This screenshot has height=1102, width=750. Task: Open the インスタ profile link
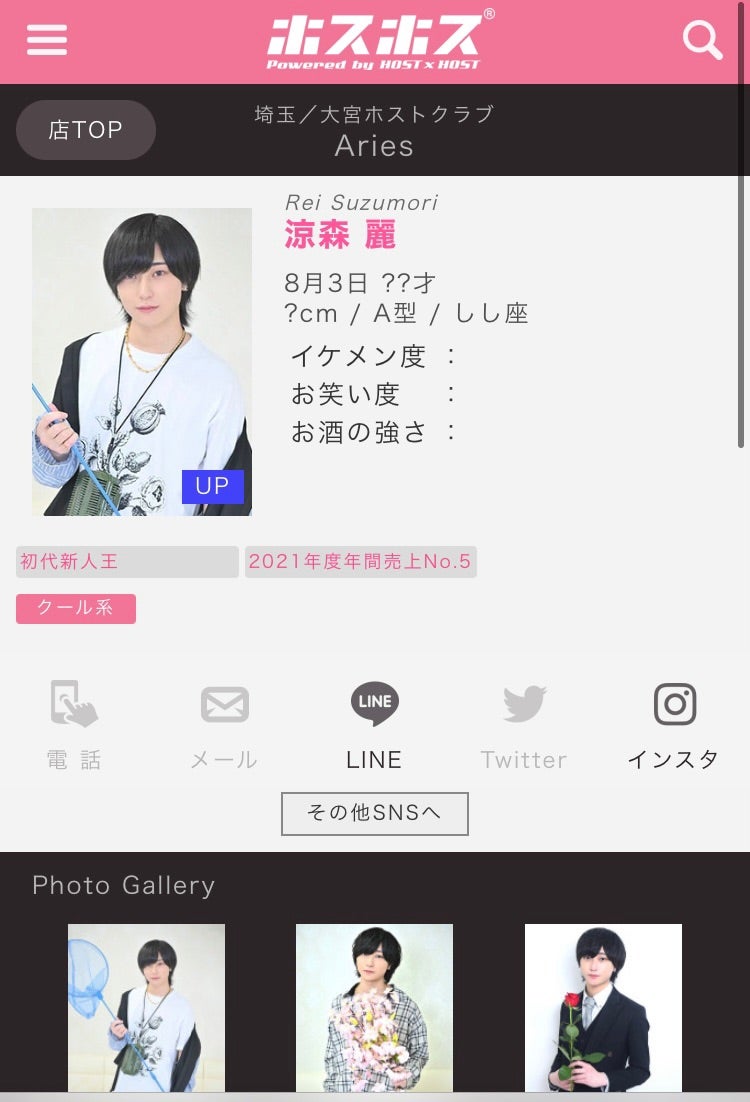(674, 726)
